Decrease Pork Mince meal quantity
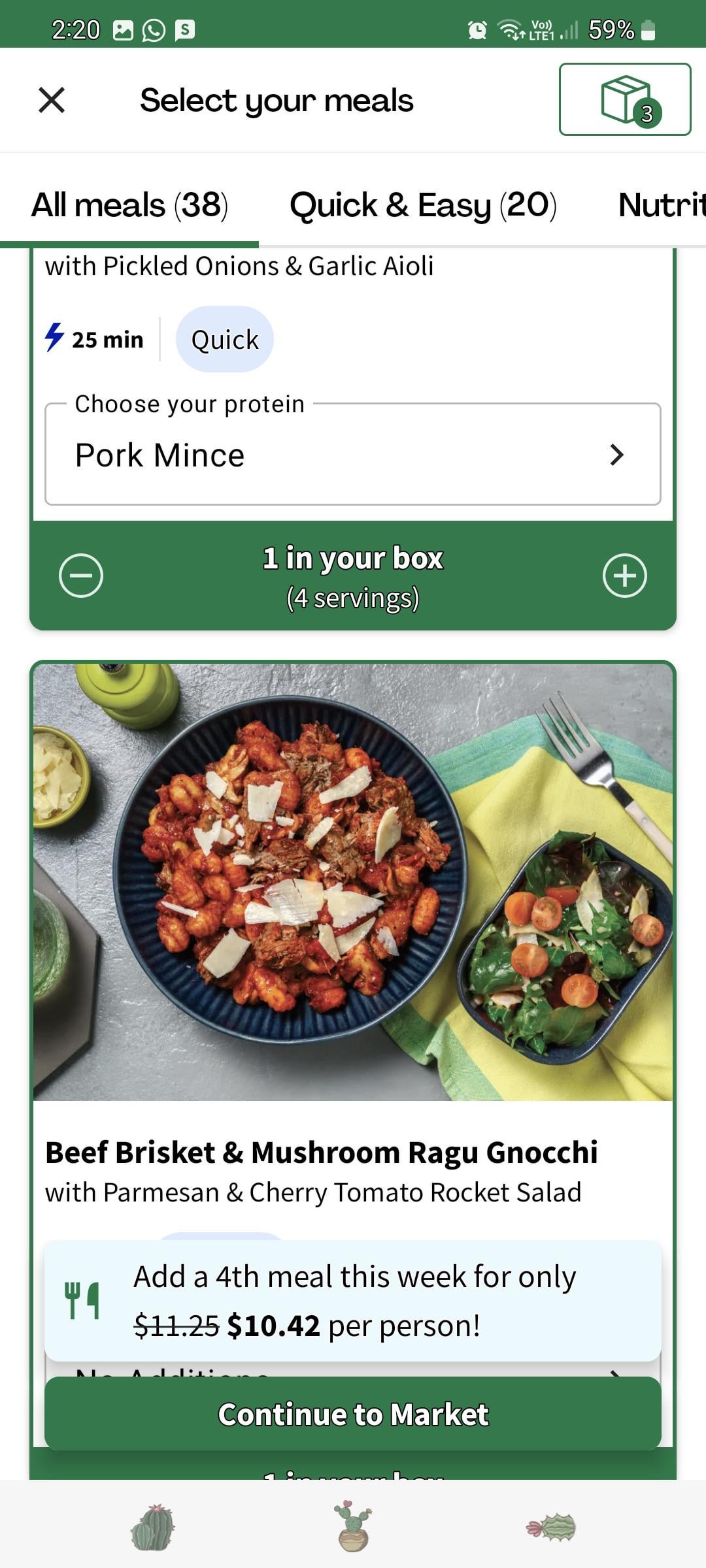706x1568 pixels. click(x=81, y=576)
